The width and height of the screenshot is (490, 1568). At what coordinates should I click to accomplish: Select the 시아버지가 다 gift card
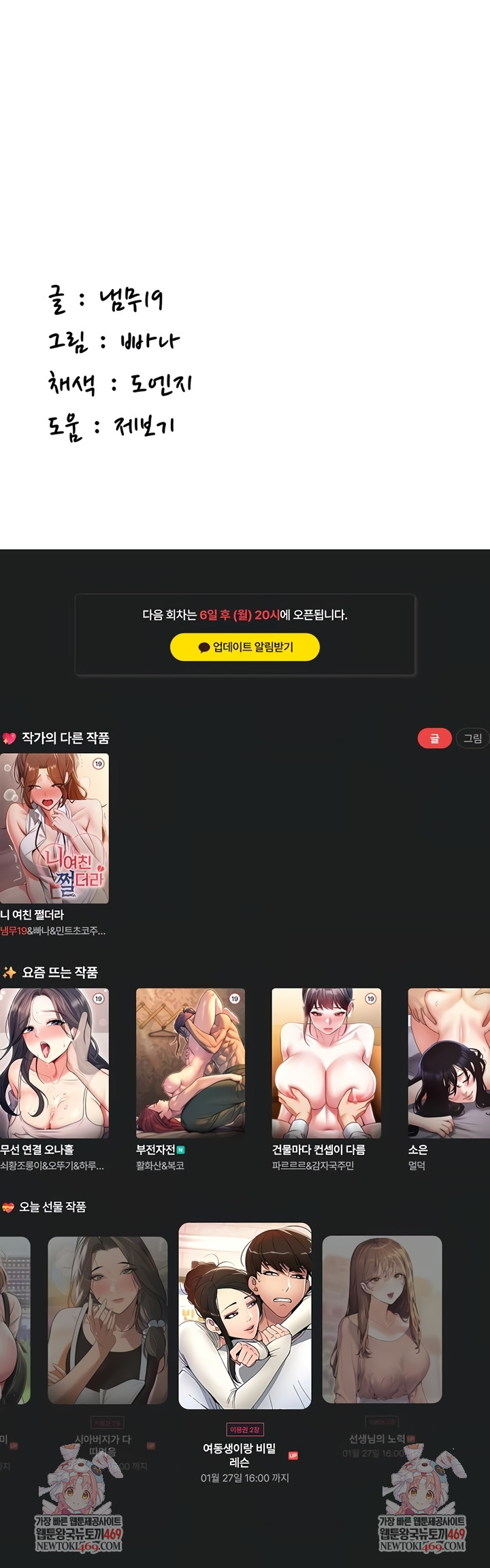pos(108,1320)
